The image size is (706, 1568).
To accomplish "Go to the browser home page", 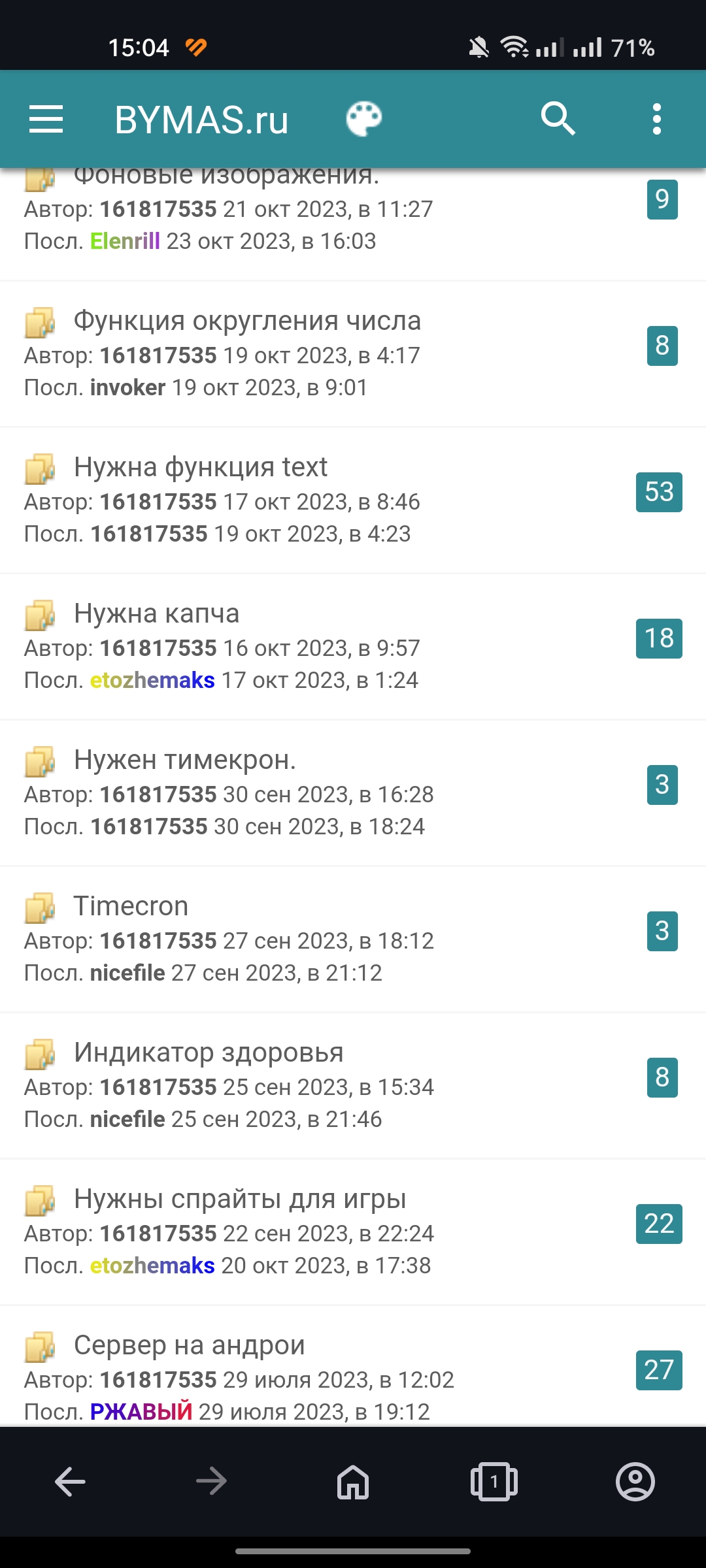I will 353,1481.
